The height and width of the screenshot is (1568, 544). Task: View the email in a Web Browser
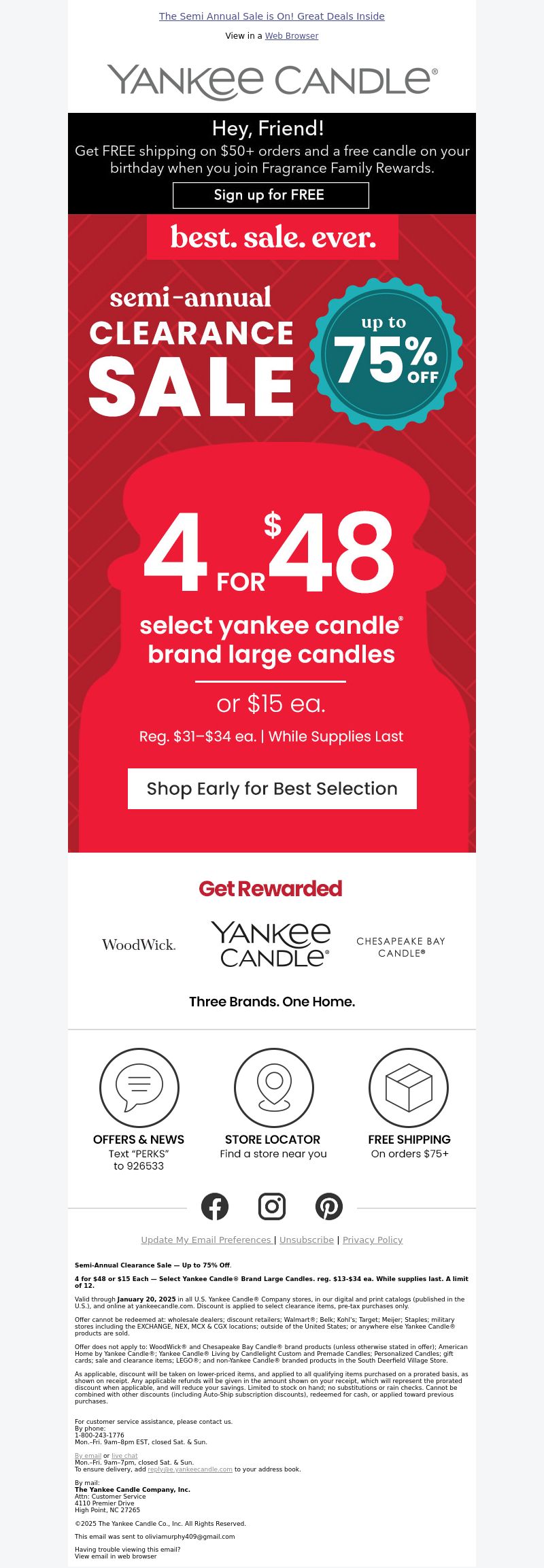coord(291,36)
